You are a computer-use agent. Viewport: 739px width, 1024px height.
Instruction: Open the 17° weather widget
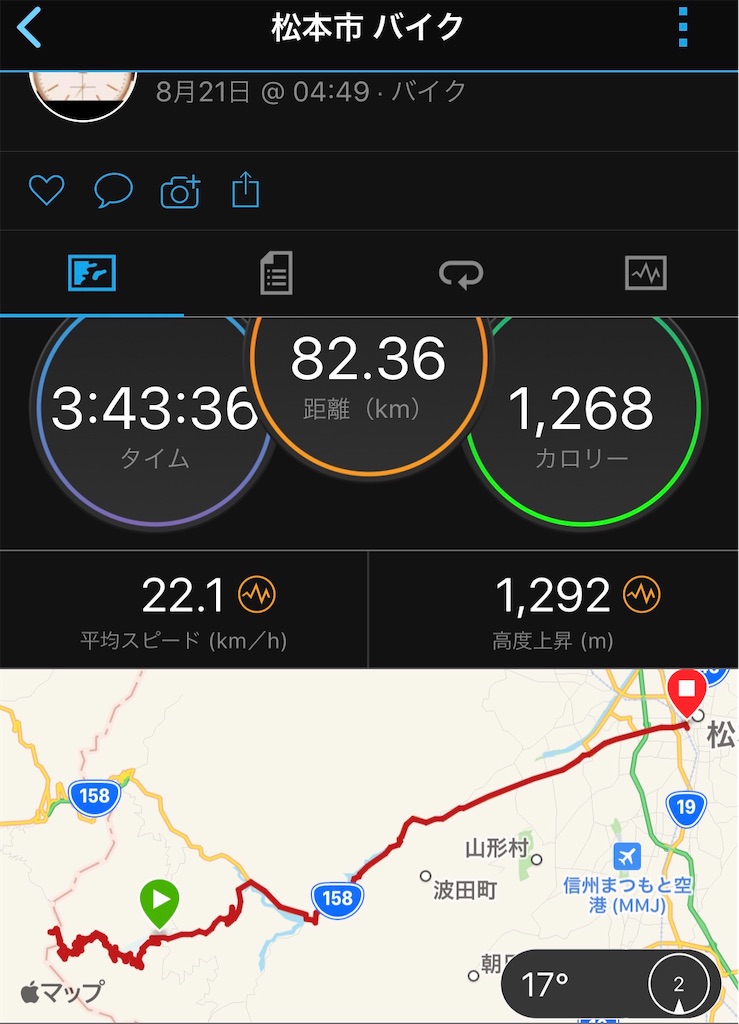click(610, 985)
